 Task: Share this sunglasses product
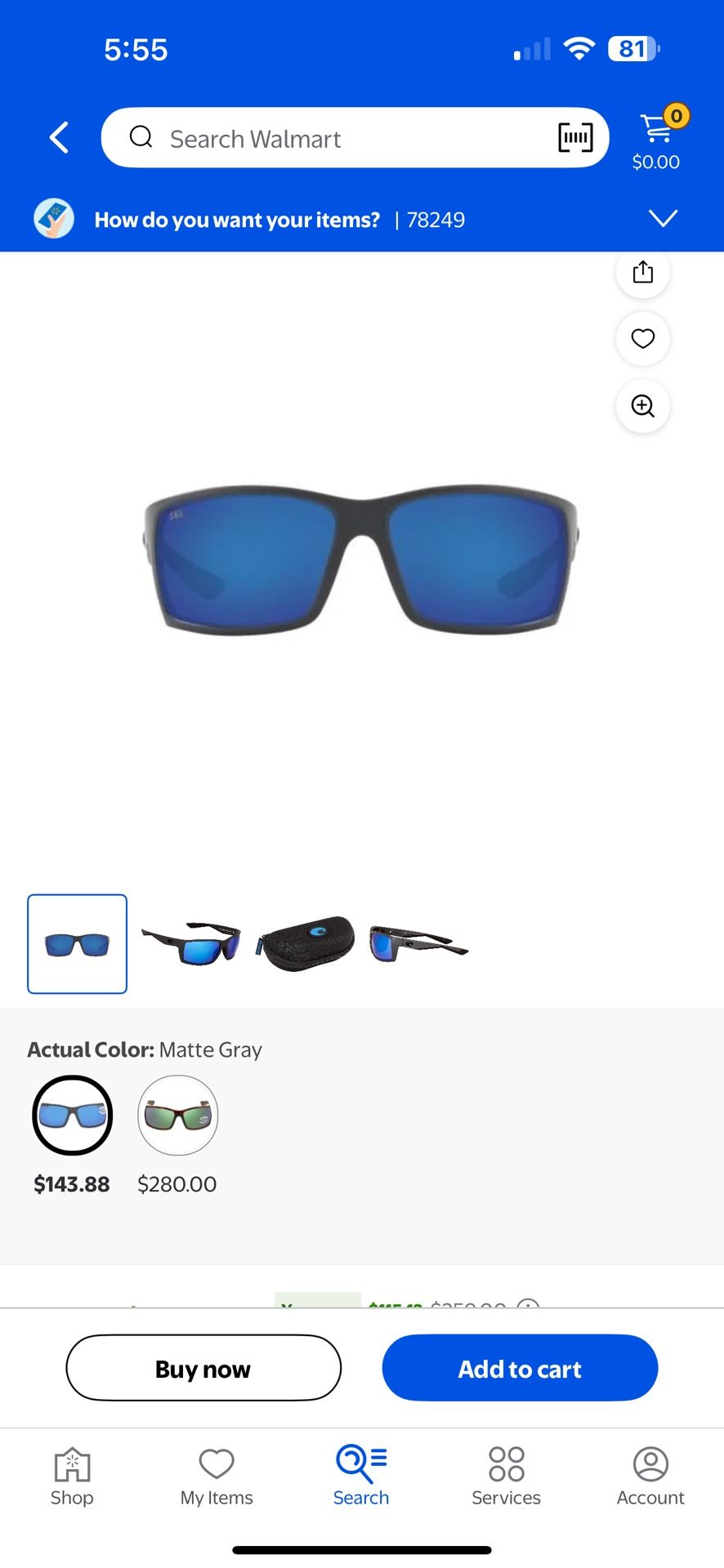(x=643, y=272)
